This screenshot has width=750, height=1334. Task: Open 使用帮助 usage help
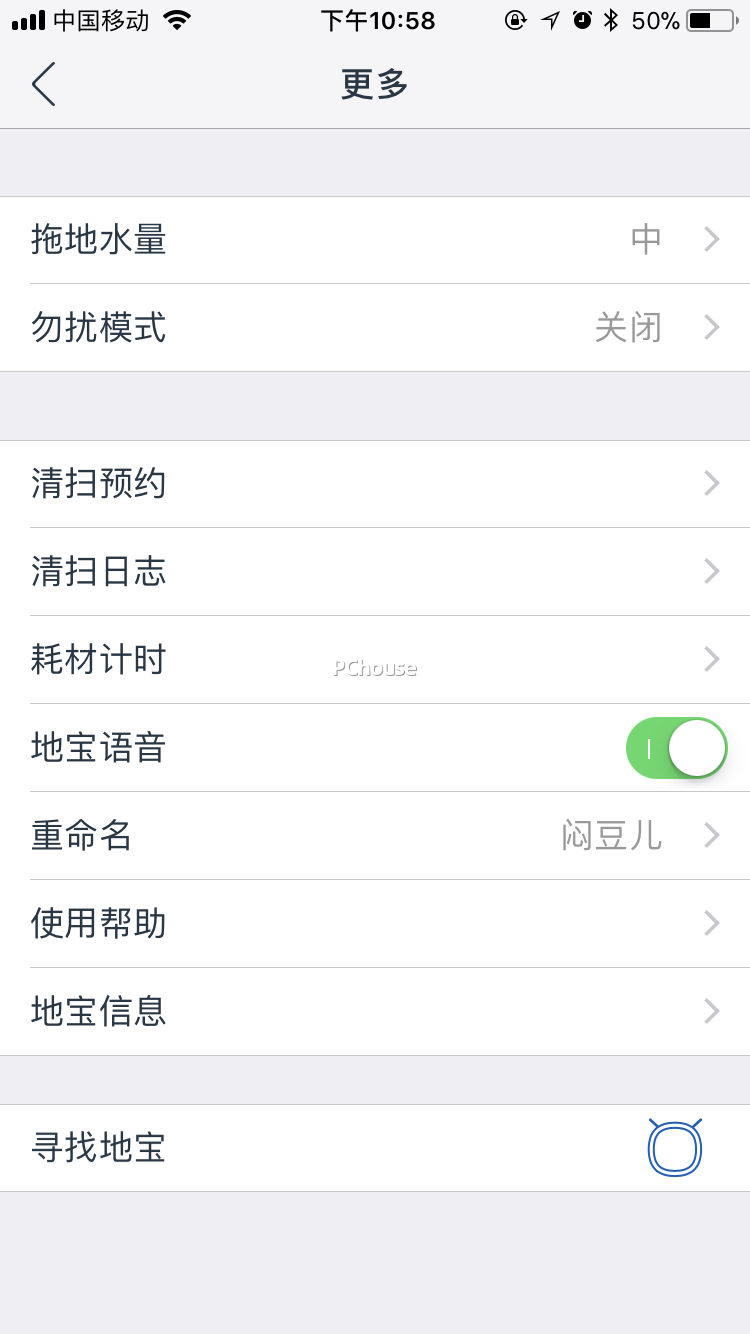pyautogui.click(x=375, y=924)
